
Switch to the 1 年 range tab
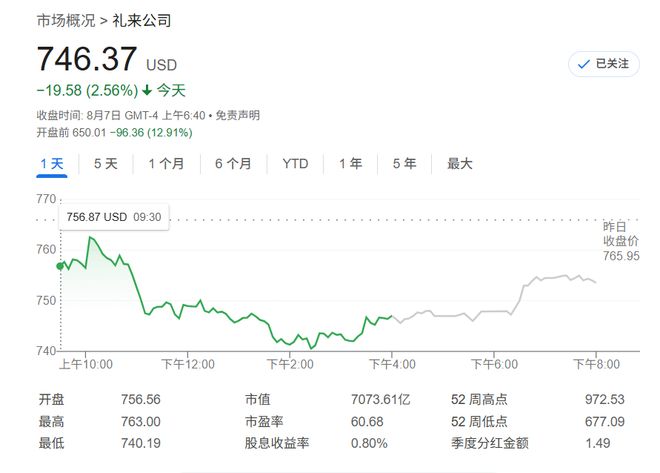click(350, 163)
